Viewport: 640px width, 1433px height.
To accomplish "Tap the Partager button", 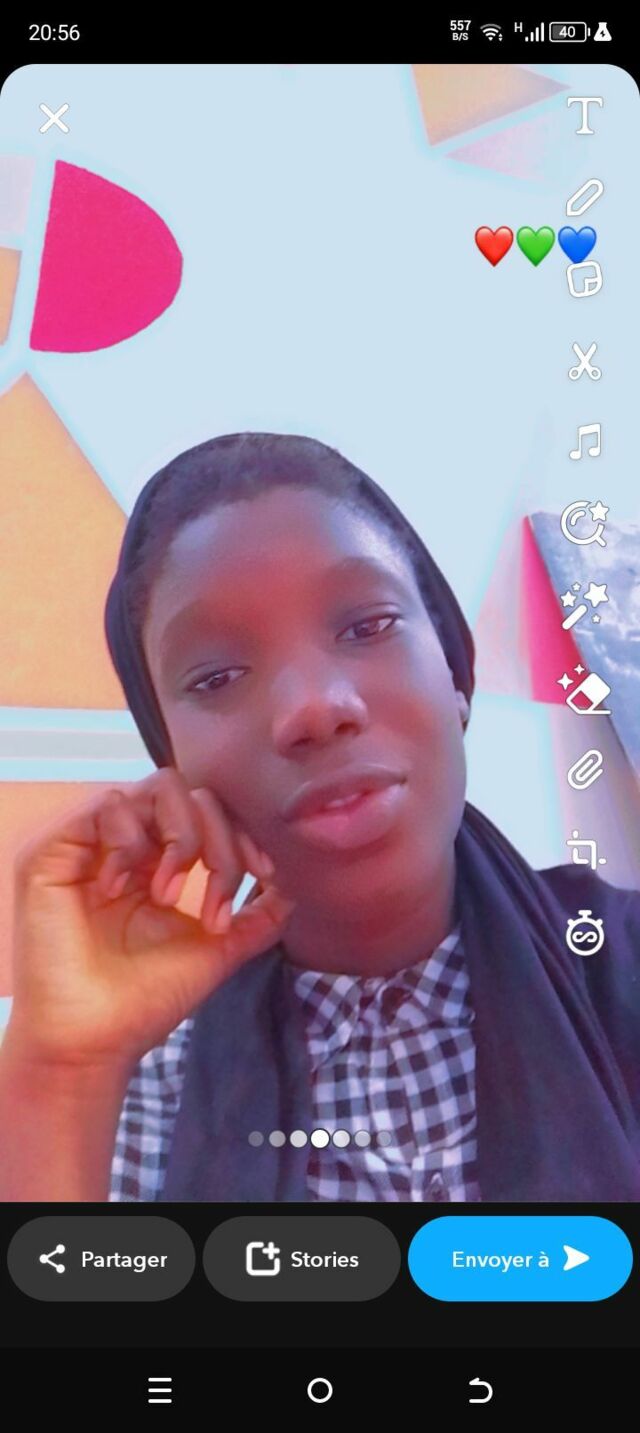I will click(x=101, y=1259).
